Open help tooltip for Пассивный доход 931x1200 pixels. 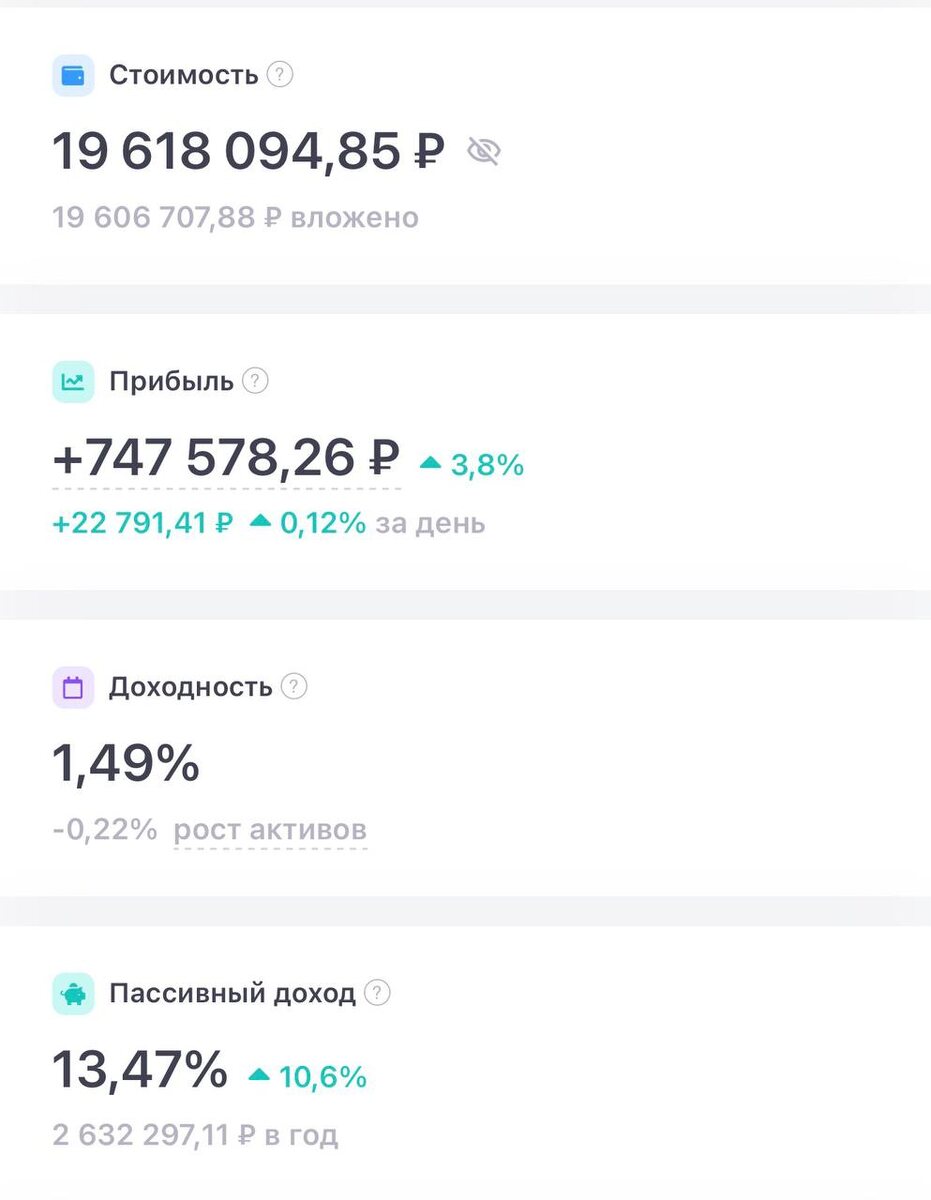click(x=376, y=994)
